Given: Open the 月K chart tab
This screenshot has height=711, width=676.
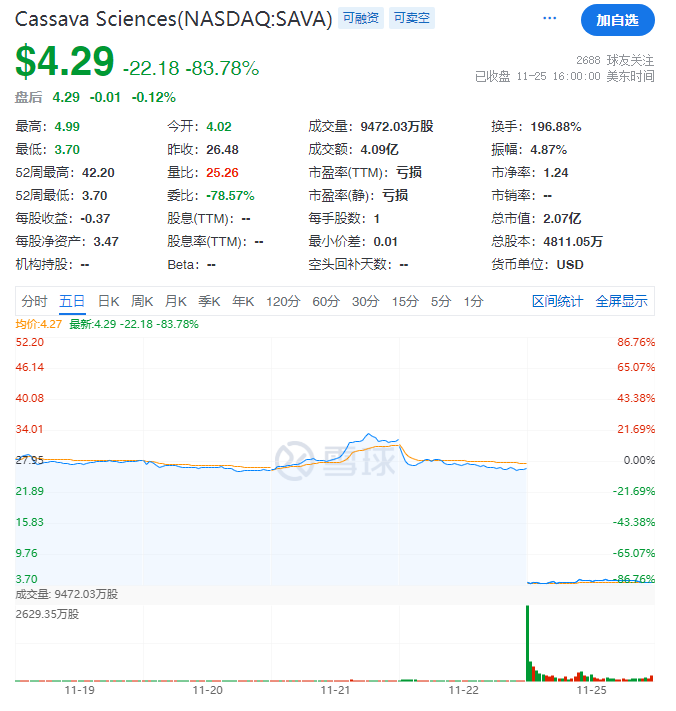Looking at the screenshot, I should [176, 301].
